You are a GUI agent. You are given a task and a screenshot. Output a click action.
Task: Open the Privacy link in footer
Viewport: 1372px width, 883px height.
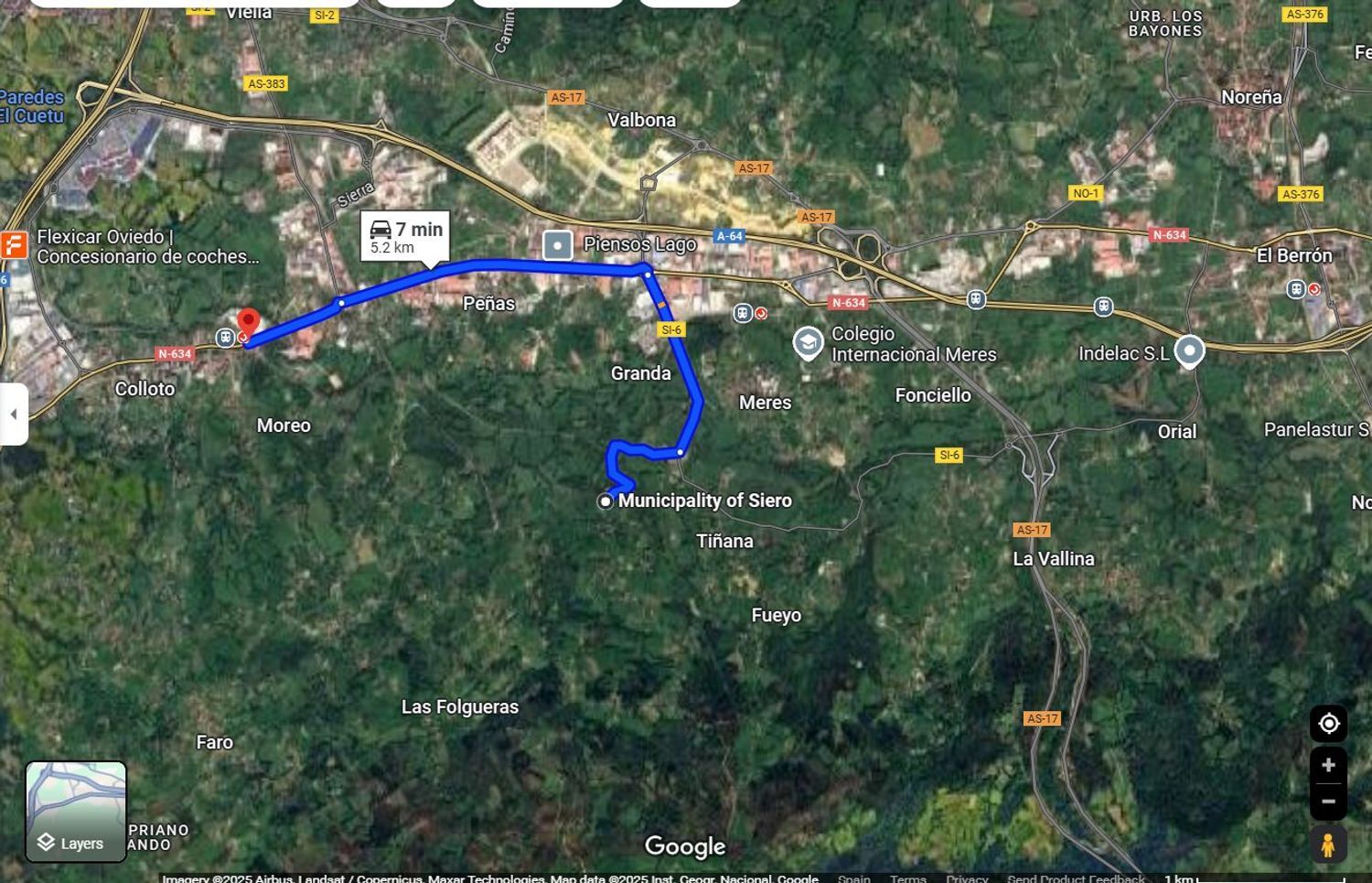coord(967,878)
